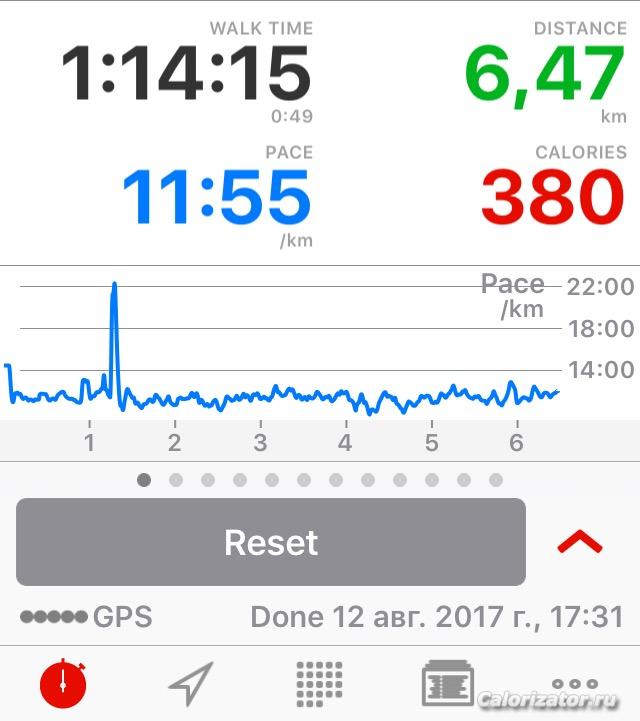Open the map navigation arrow tab
This screenshot has height=721, width=640.
point(190,684)
